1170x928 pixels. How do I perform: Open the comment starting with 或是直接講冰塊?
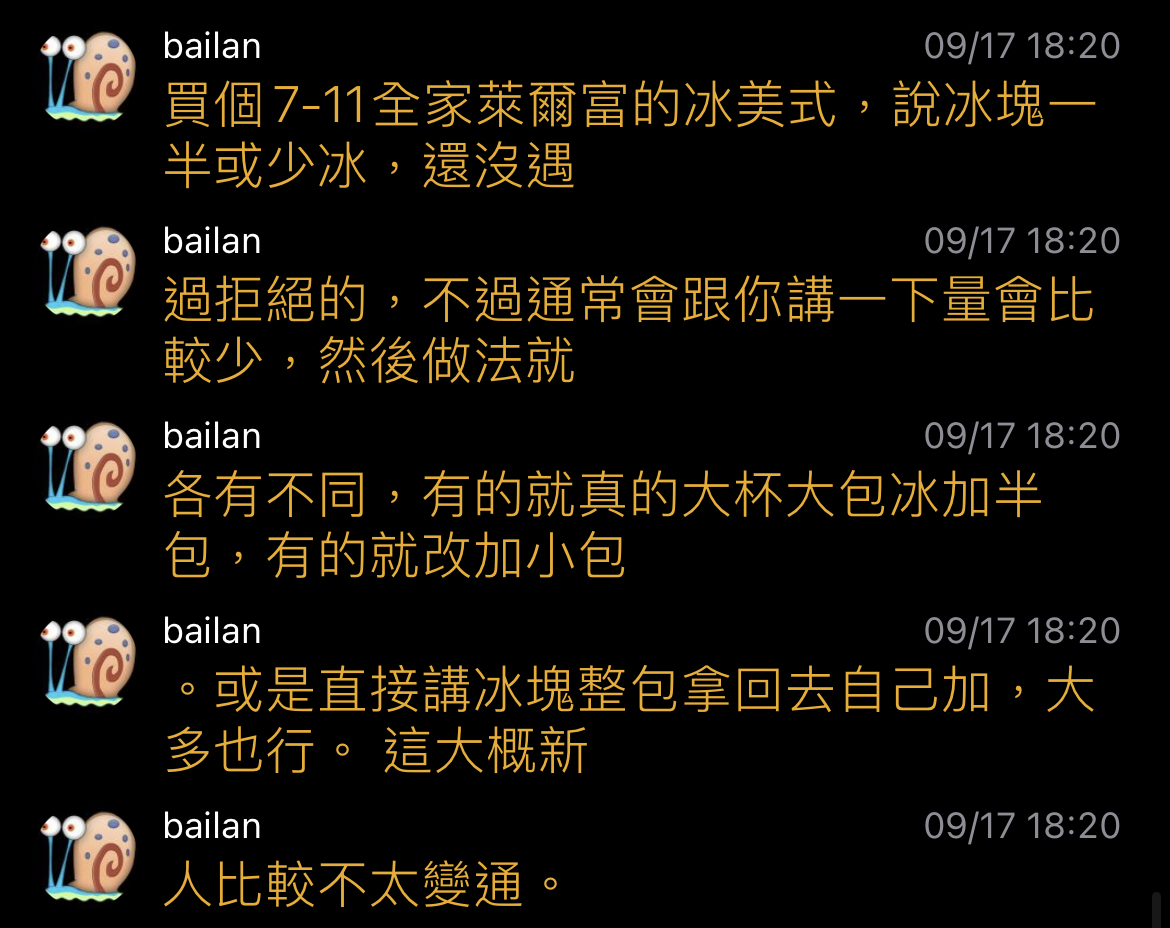tap(630, 720)
